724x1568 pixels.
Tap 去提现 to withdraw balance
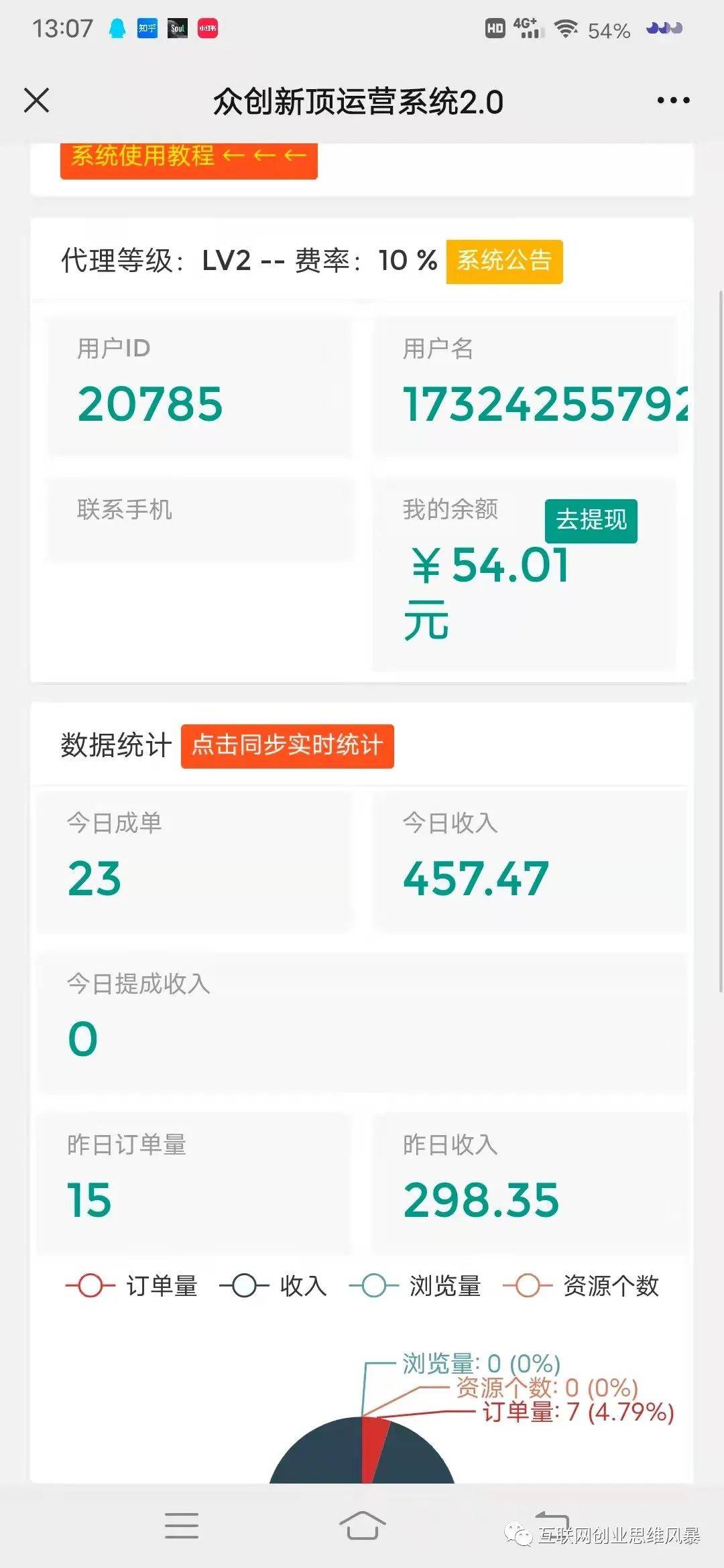(x=591, y=520)
